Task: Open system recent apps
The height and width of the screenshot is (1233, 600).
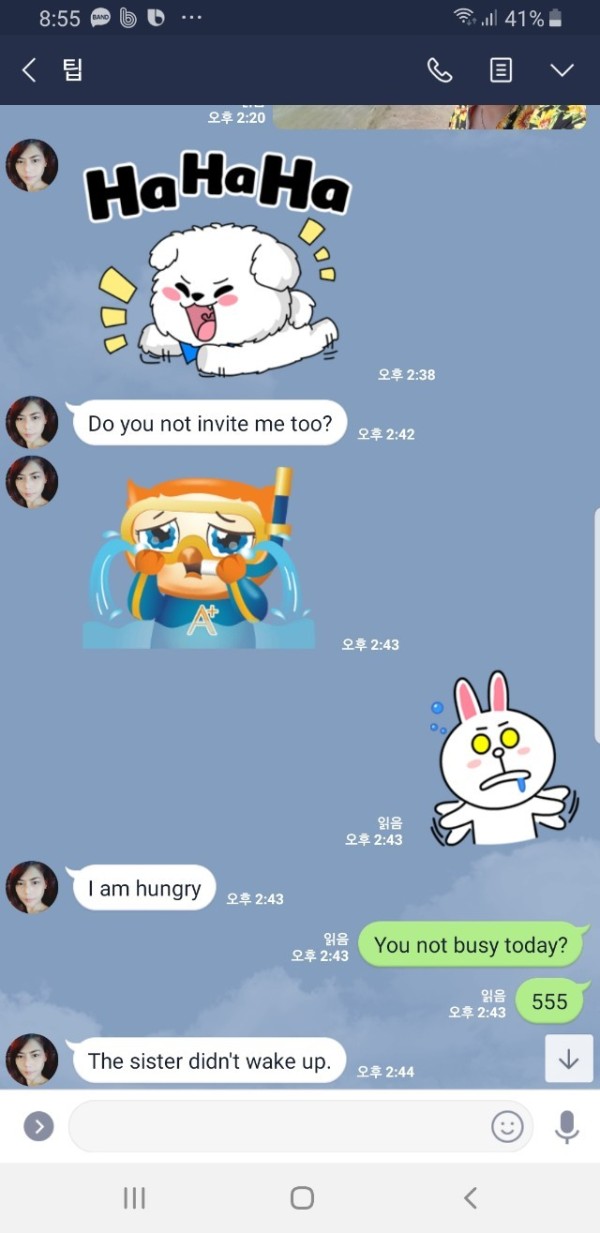Action: pyautogui.click(x=134, y=1198)
